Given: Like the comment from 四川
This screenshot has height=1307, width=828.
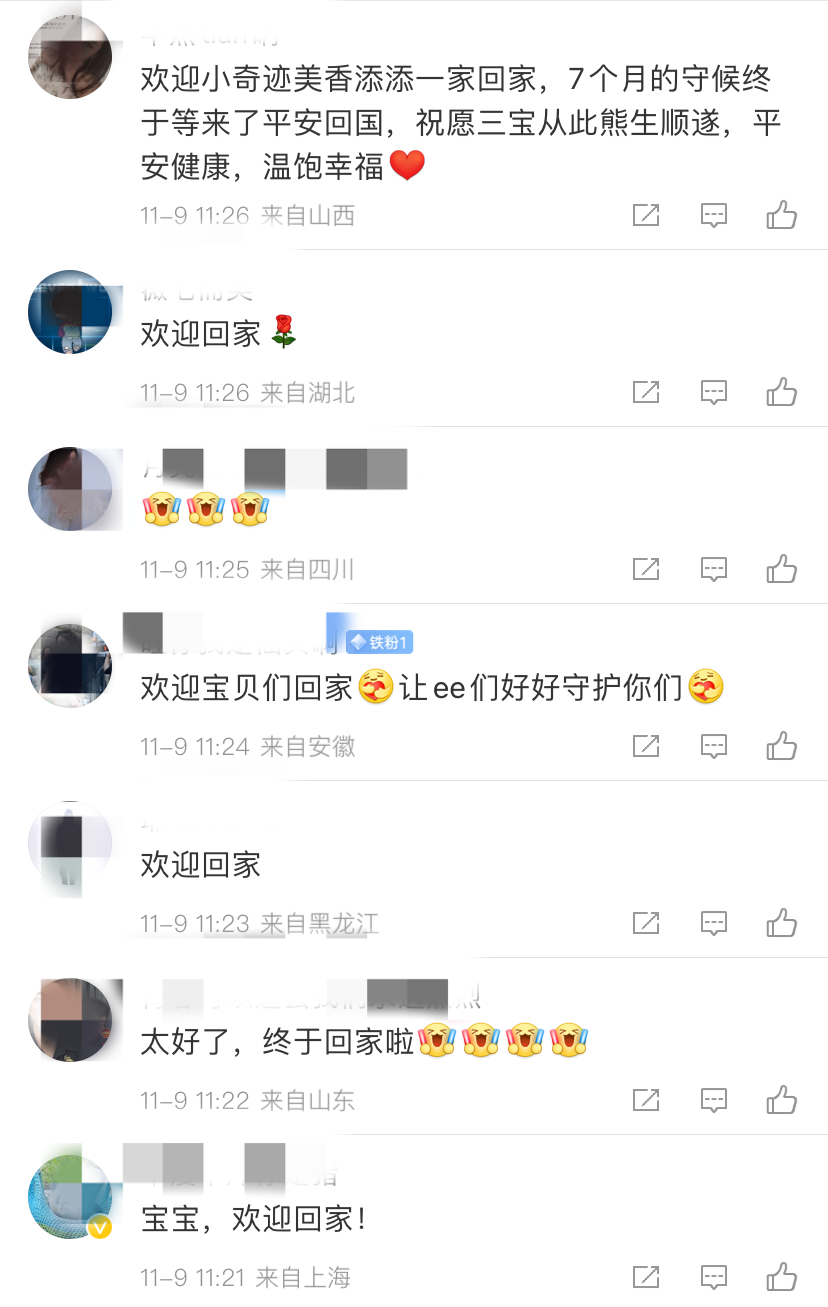Looking at the screenshot, I should click(781, 569).
